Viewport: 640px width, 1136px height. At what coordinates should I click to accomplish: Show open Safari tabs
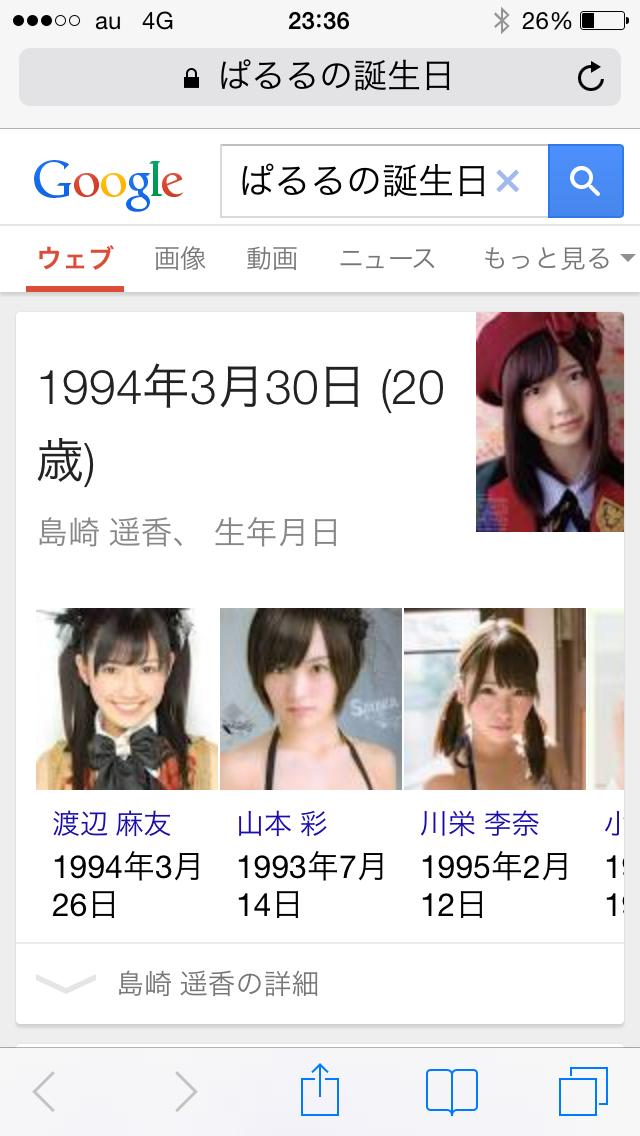583,1091
